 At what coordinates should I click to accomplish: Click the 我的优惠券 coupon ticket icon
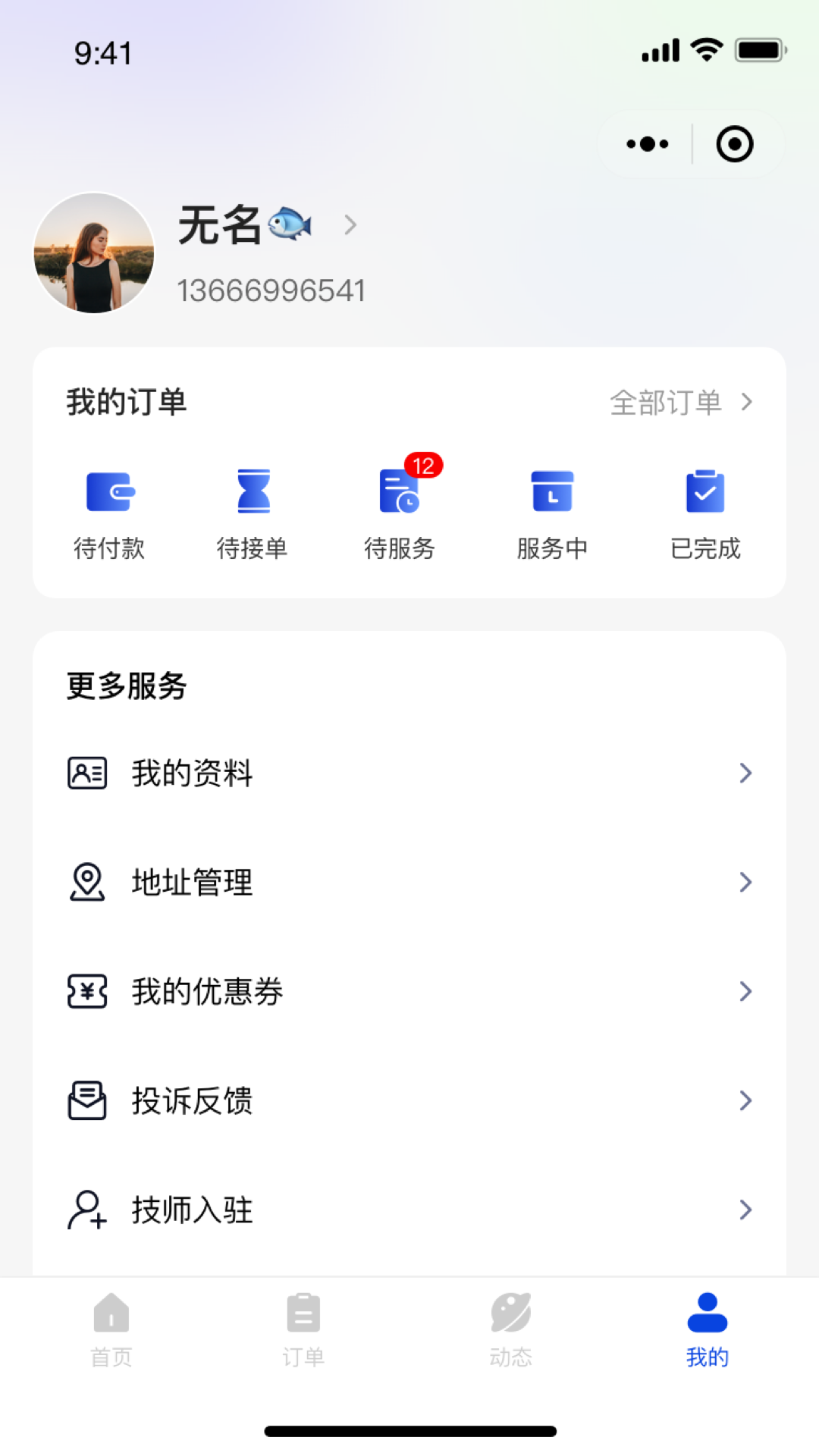[x=87, y=991]
